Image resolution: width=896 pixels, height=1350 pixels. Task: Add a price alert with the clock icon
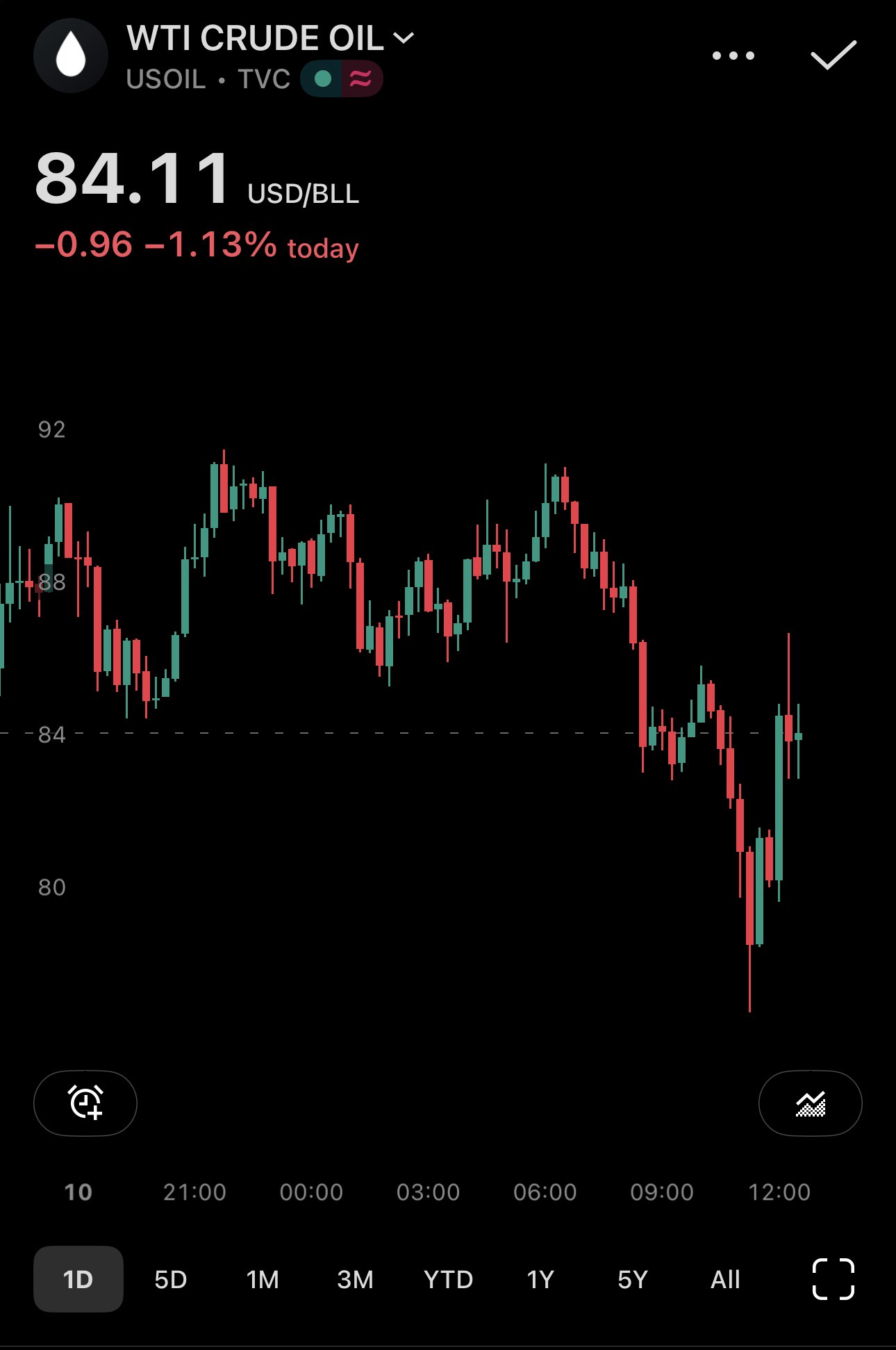tap(85, 1103)
